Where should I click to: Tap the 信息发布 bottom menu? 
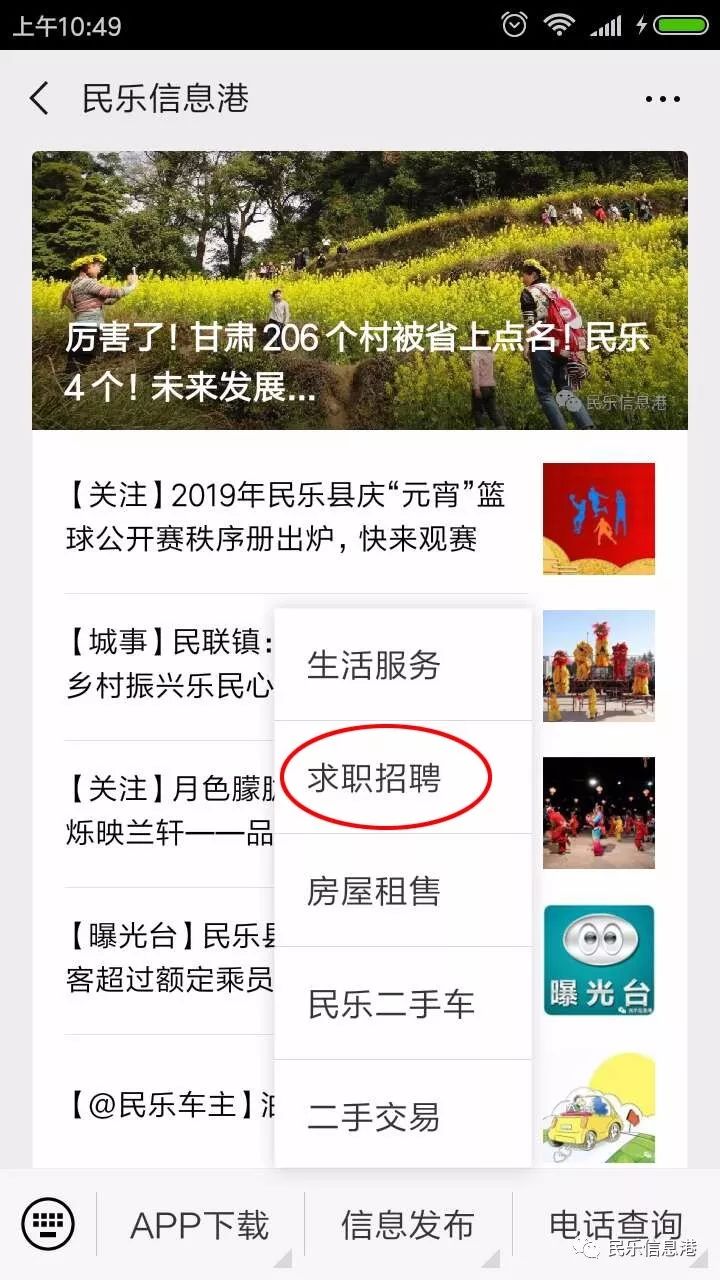click(408, 1225)
